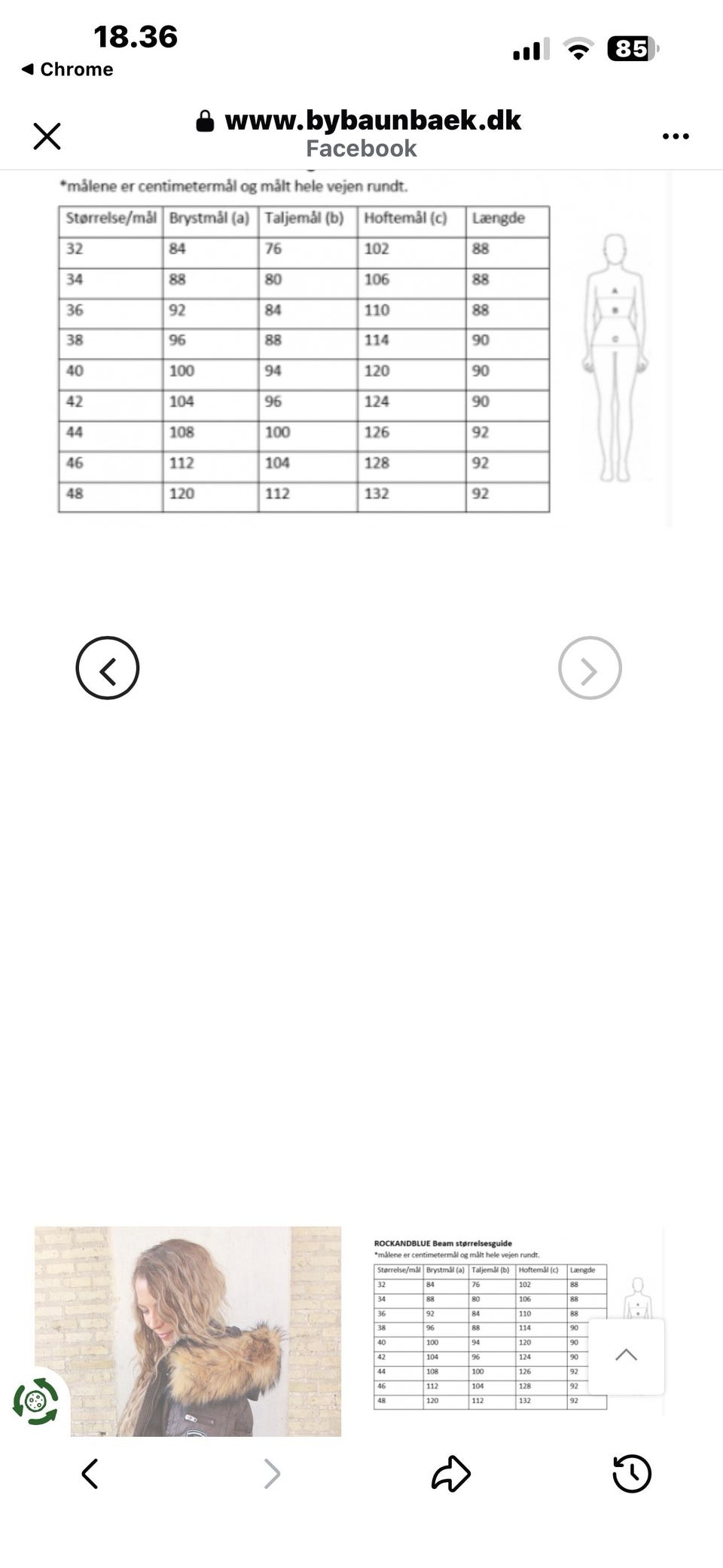This screenshot has width=723, height=1568.
Task: Open the green cookie settings badge
Action: pyautogui.click(x=35, y=1401)
